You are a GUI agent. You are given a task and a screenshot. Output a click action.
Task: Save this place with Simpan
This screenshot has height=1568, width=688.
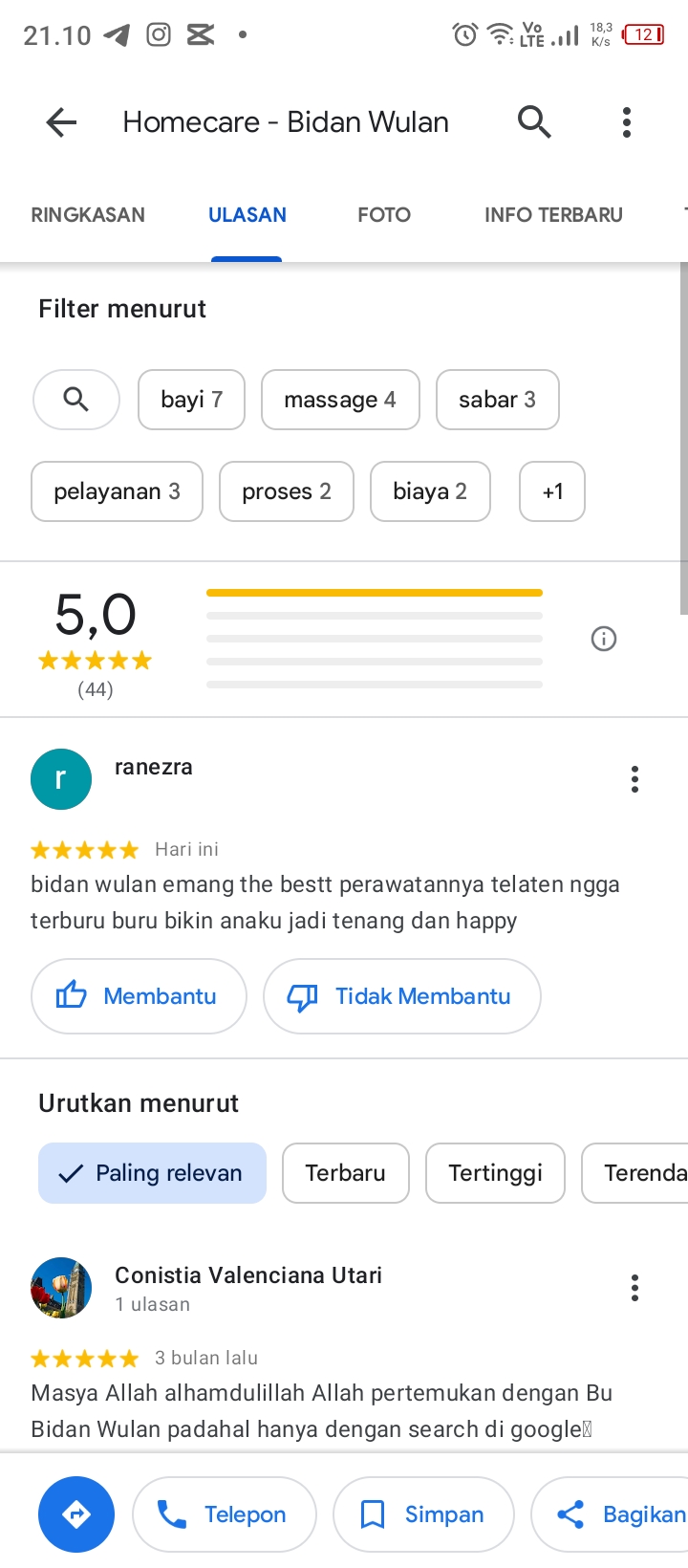point(423,1514)
